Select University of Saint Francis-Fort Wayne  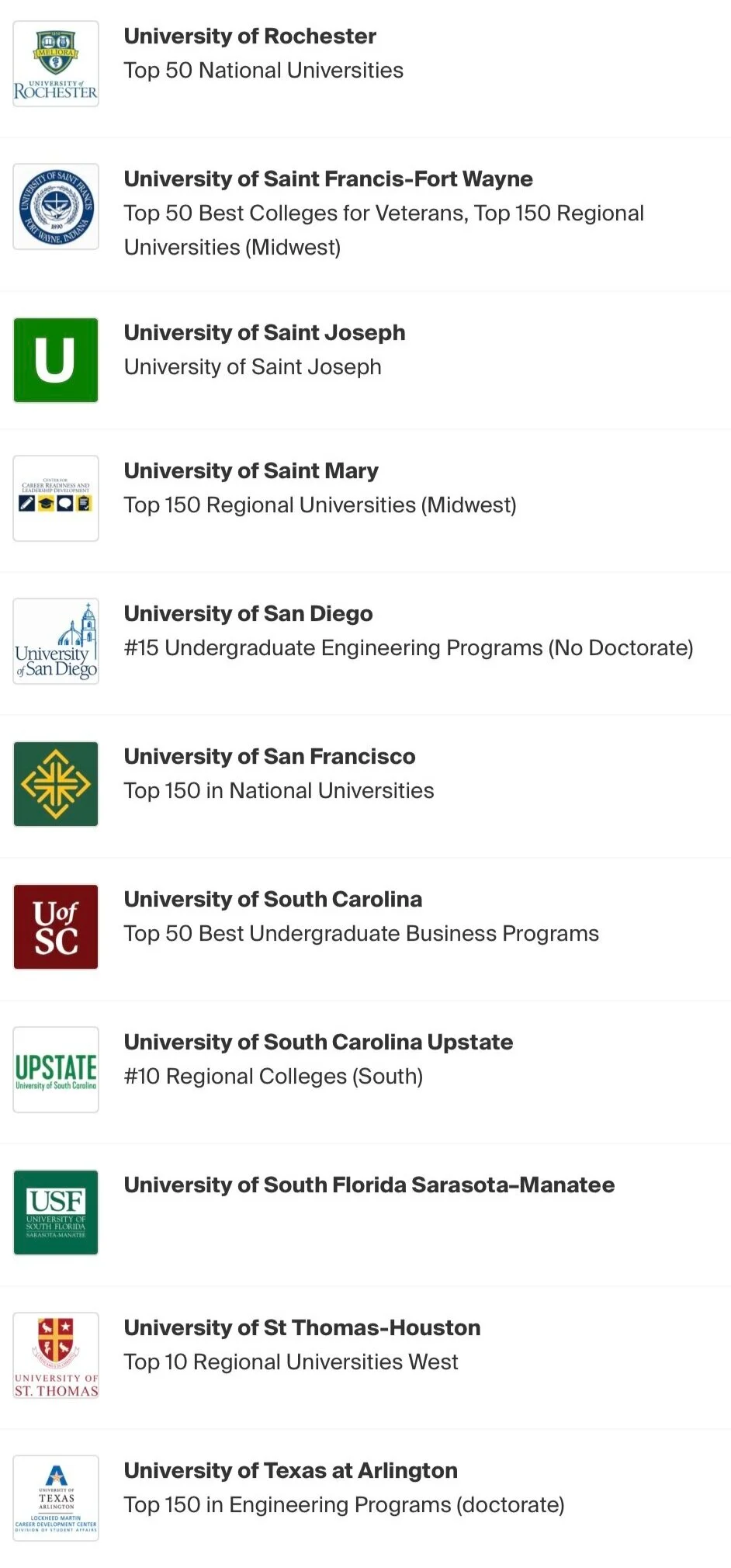tap(328, 179)
